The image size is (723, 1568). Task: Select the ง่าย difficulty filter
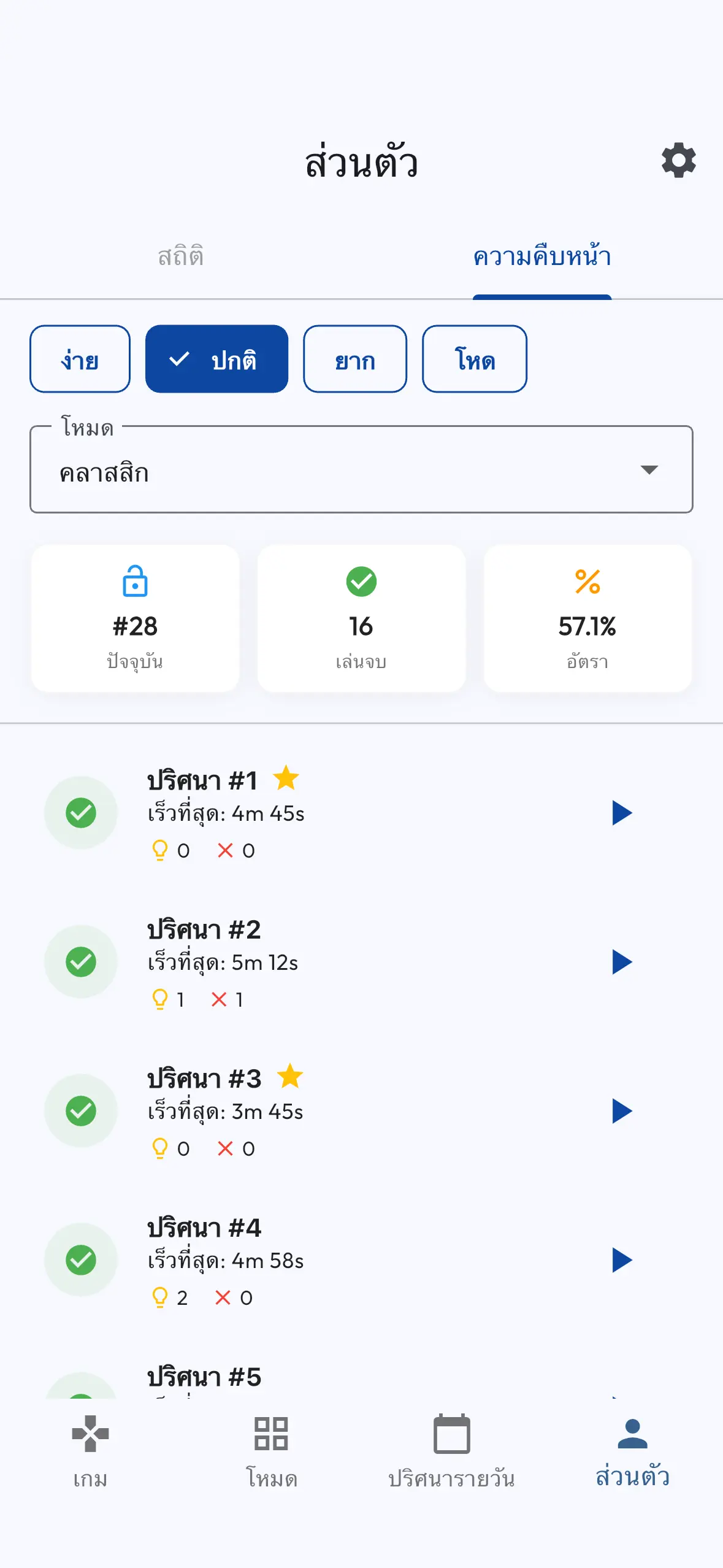coord(80,359)
